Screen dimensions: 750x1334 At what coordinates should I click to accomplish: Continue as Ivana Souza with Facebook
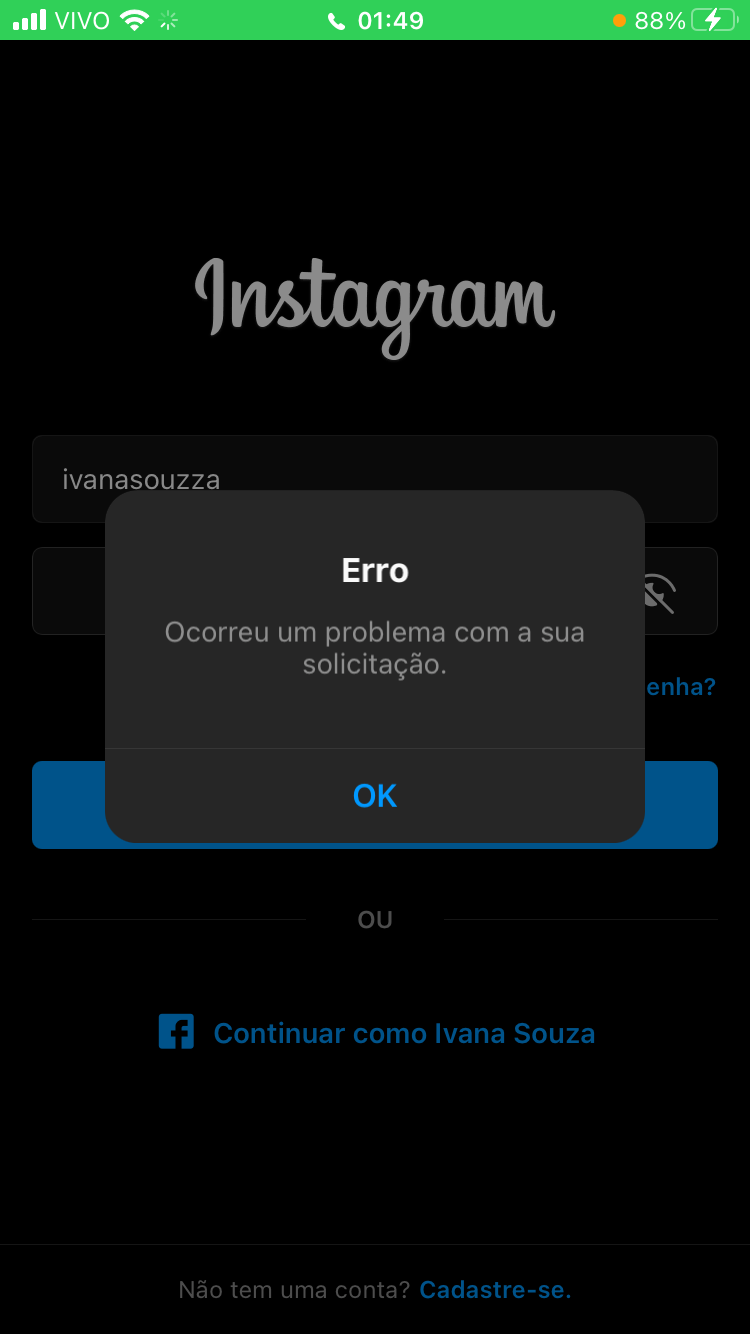coord(376,1032)
